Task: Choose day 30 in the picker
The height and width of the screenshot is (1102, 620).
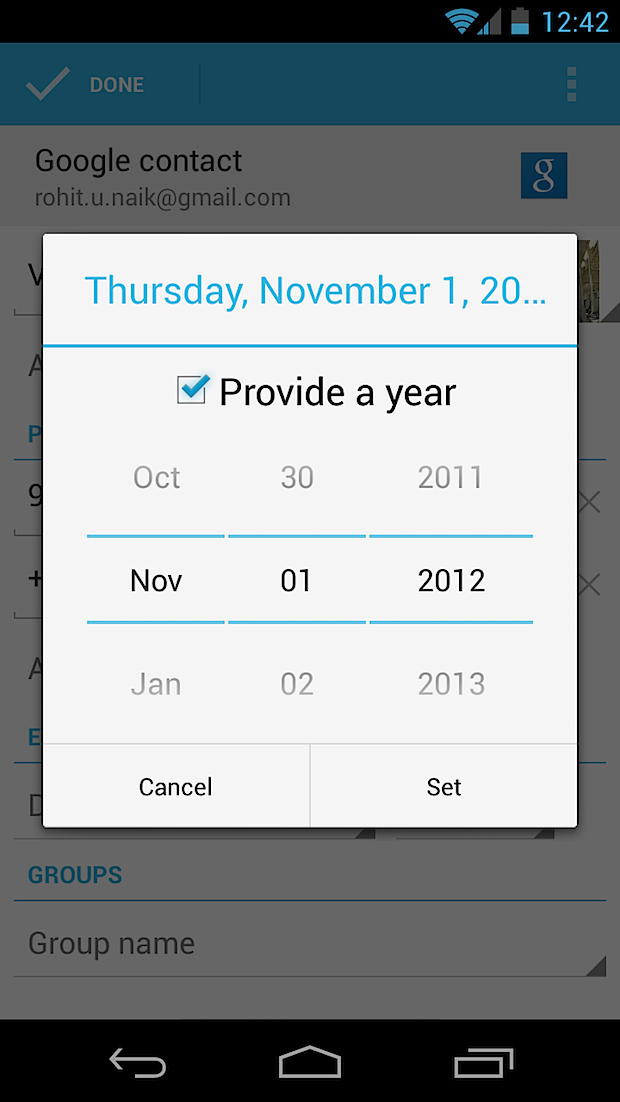Action: click(297, 478)
